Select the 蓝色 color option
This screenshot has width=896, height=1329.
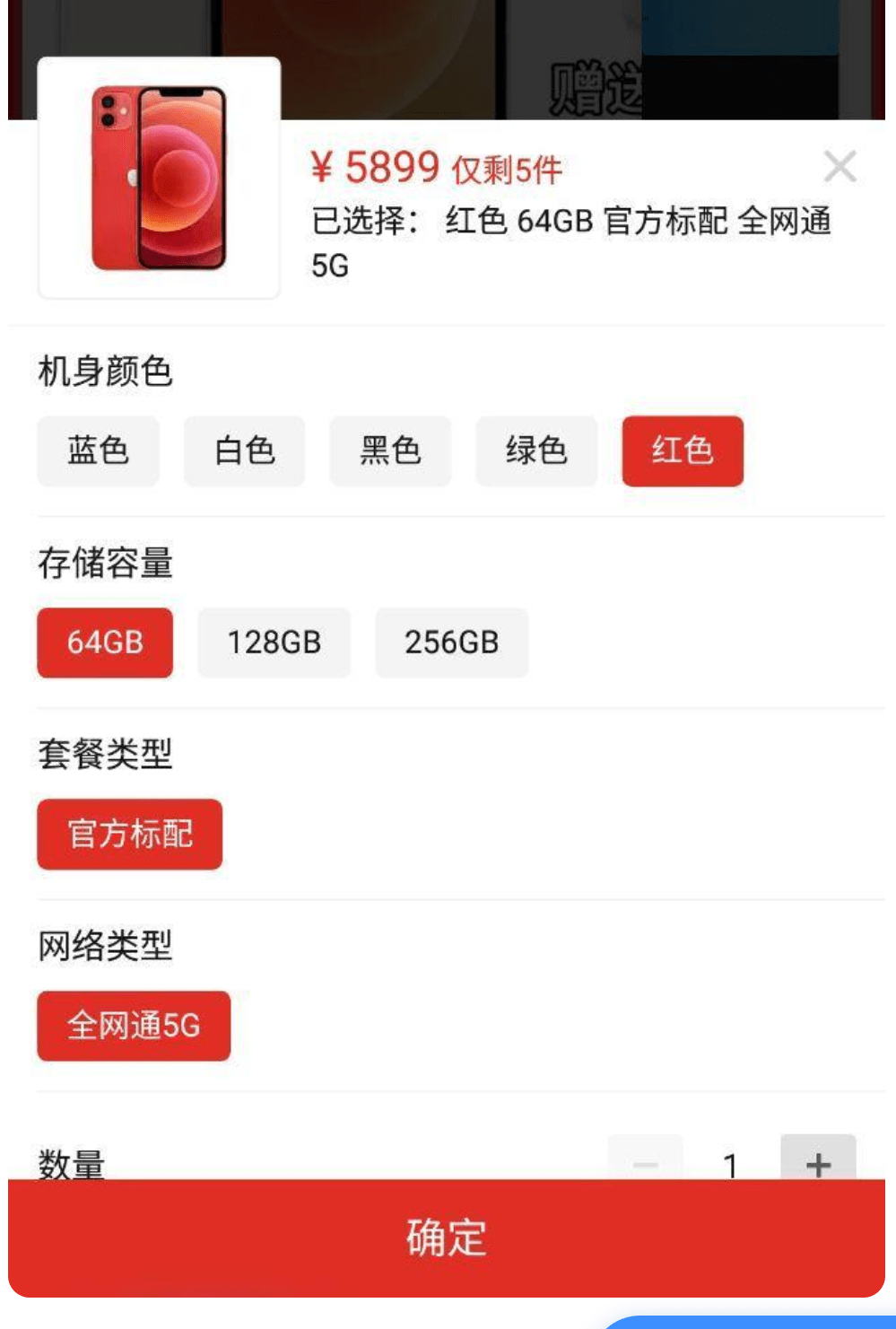(98, 450)
